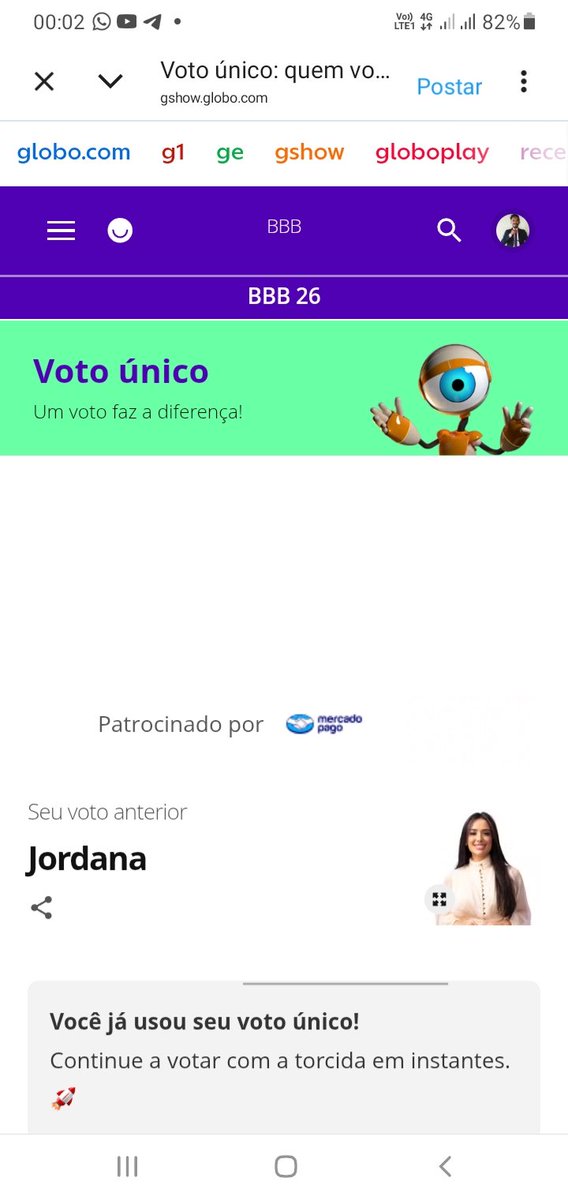Open the user profile avatar
This screenshot has width=568, height=1200.
513,231
